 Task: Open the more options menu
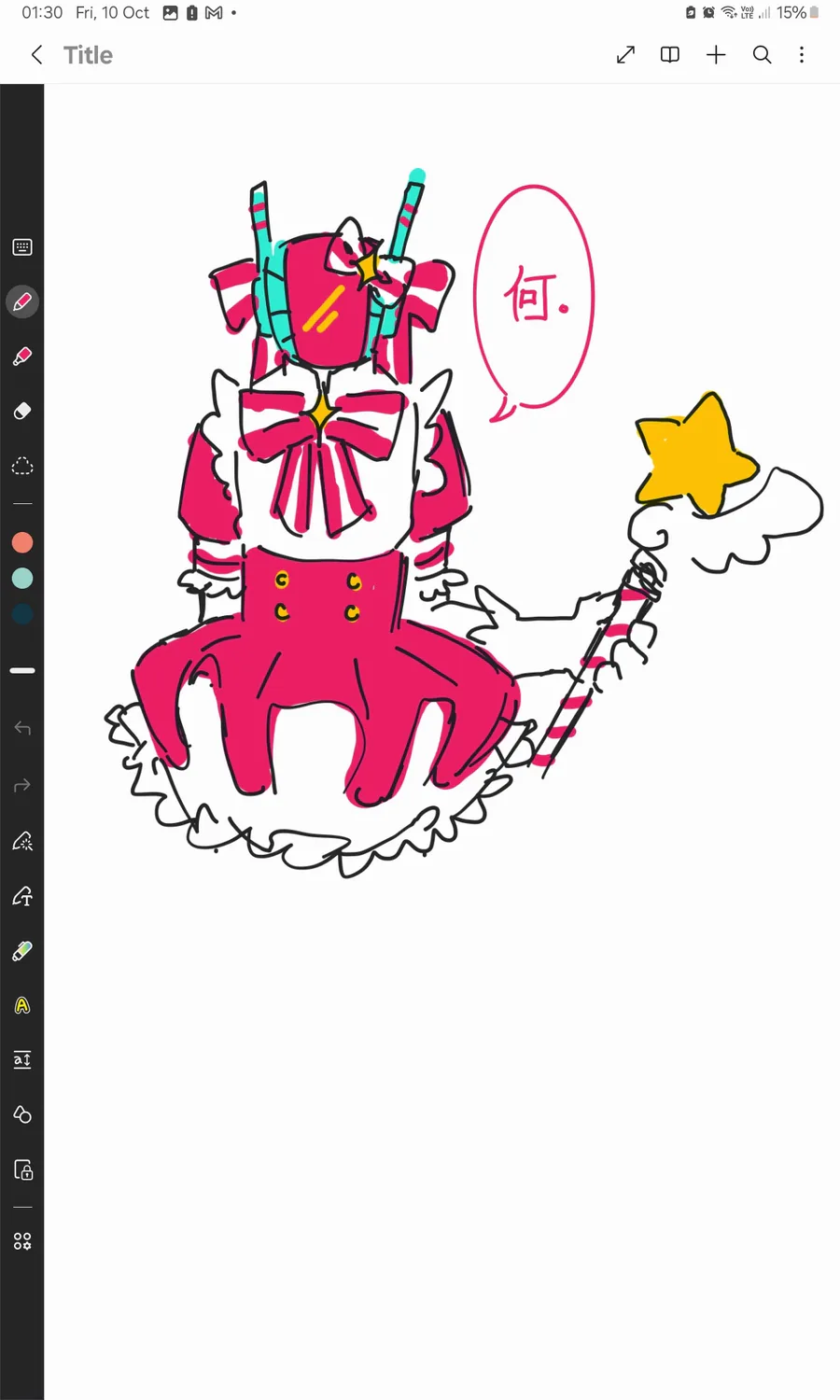coord(802,55)
